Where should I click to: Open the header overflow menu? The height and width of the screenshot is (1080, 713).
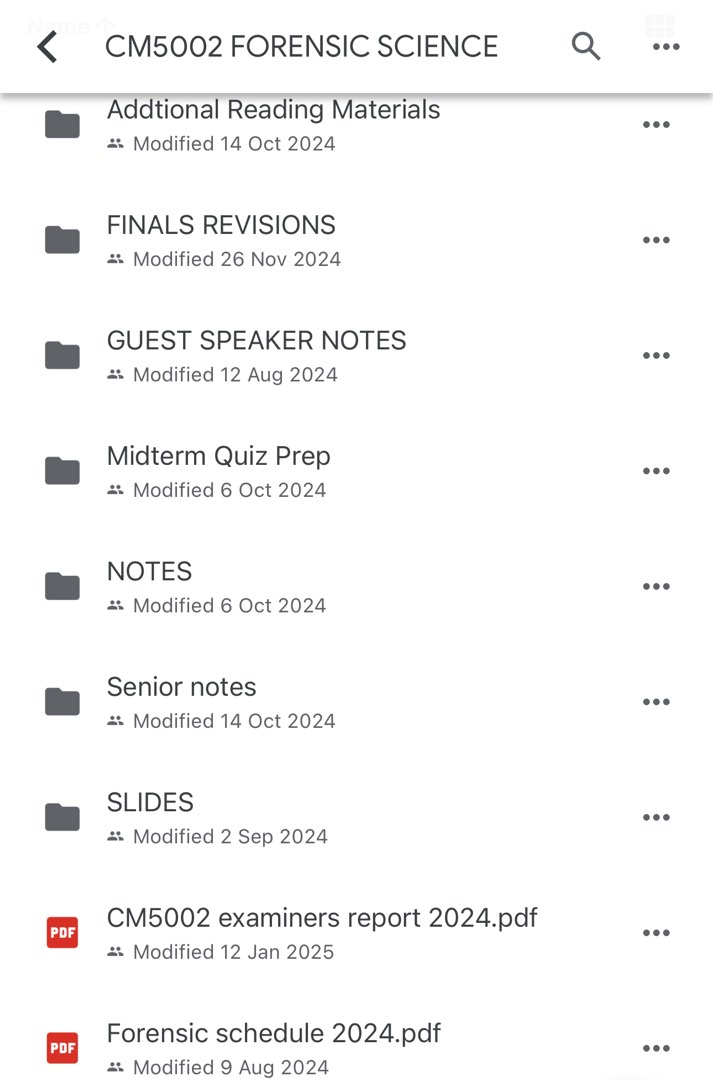point(666,47)
